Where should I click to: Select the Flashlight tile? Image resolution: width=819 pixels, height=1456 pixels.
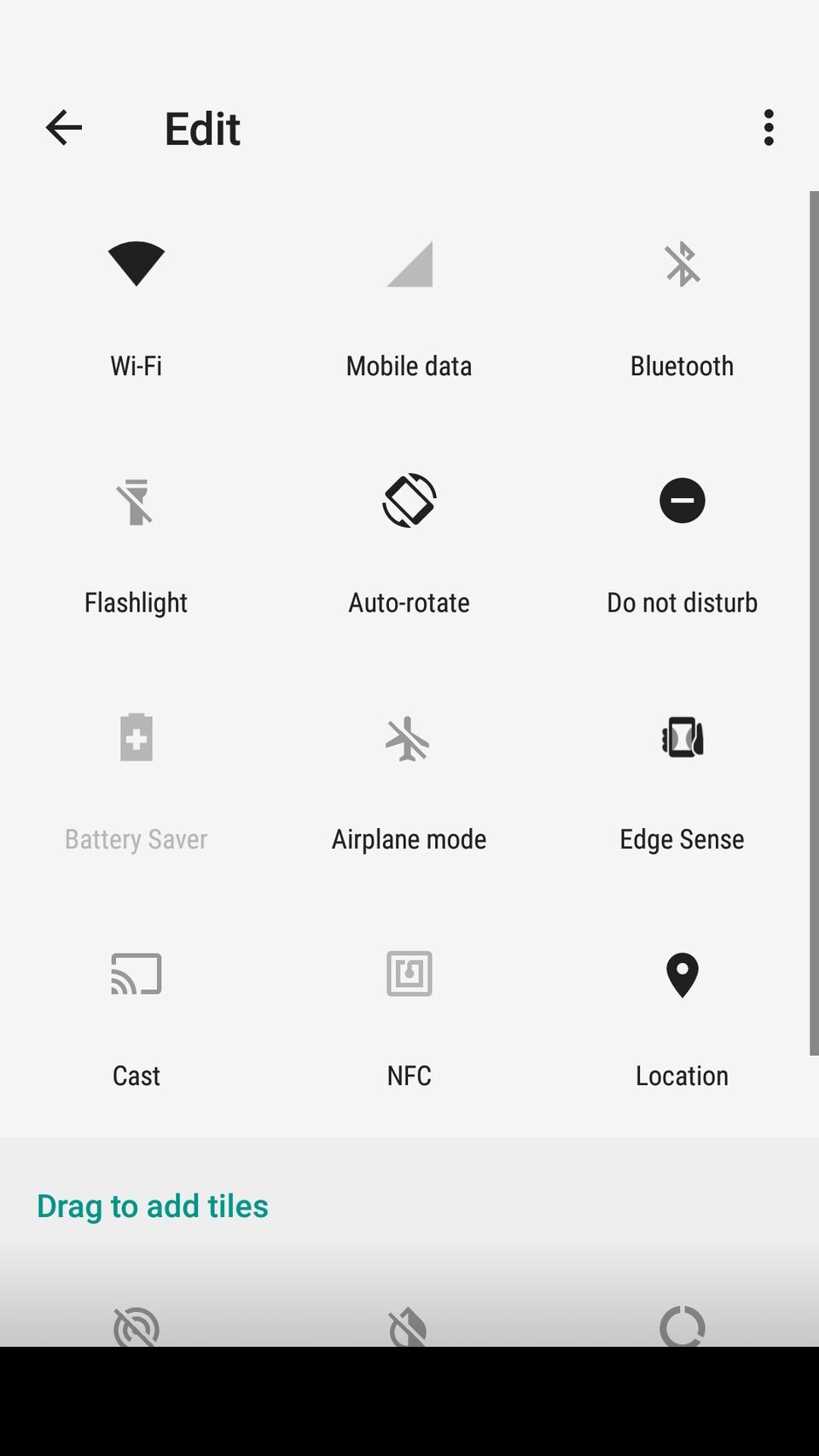point(136,543)
